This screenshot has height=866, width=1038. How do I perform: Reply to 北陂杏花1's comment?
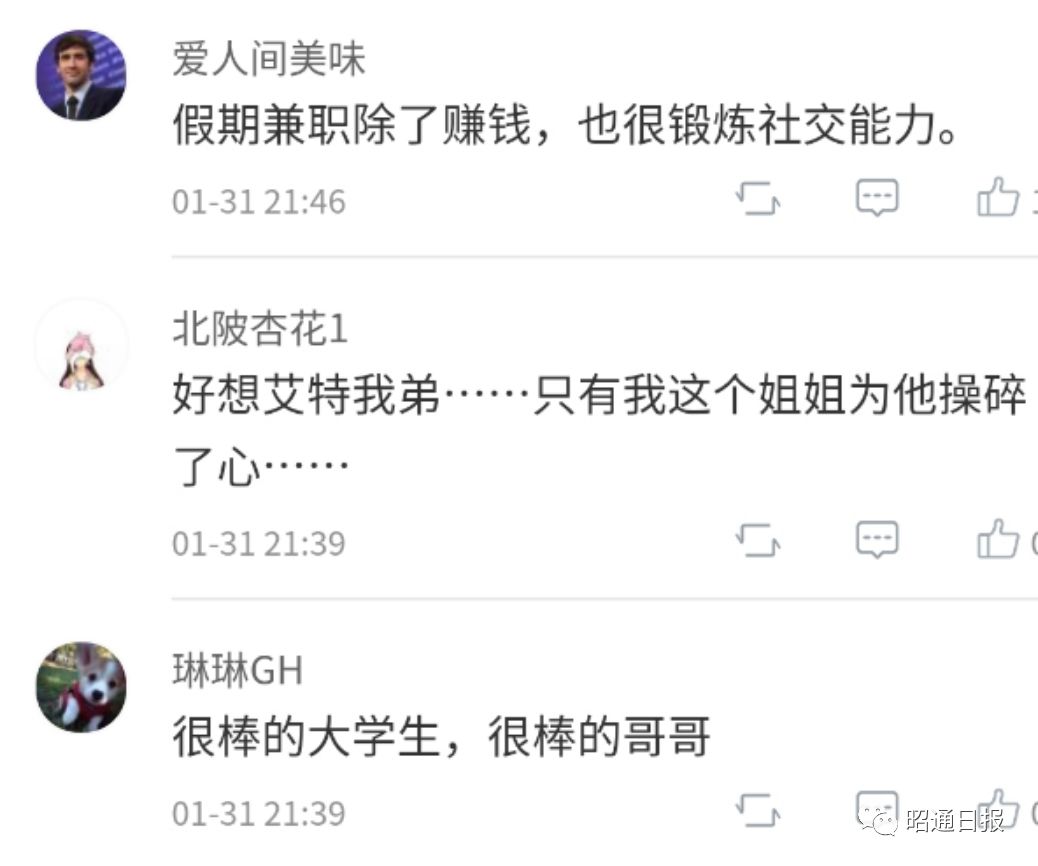[x=877, y=540]
